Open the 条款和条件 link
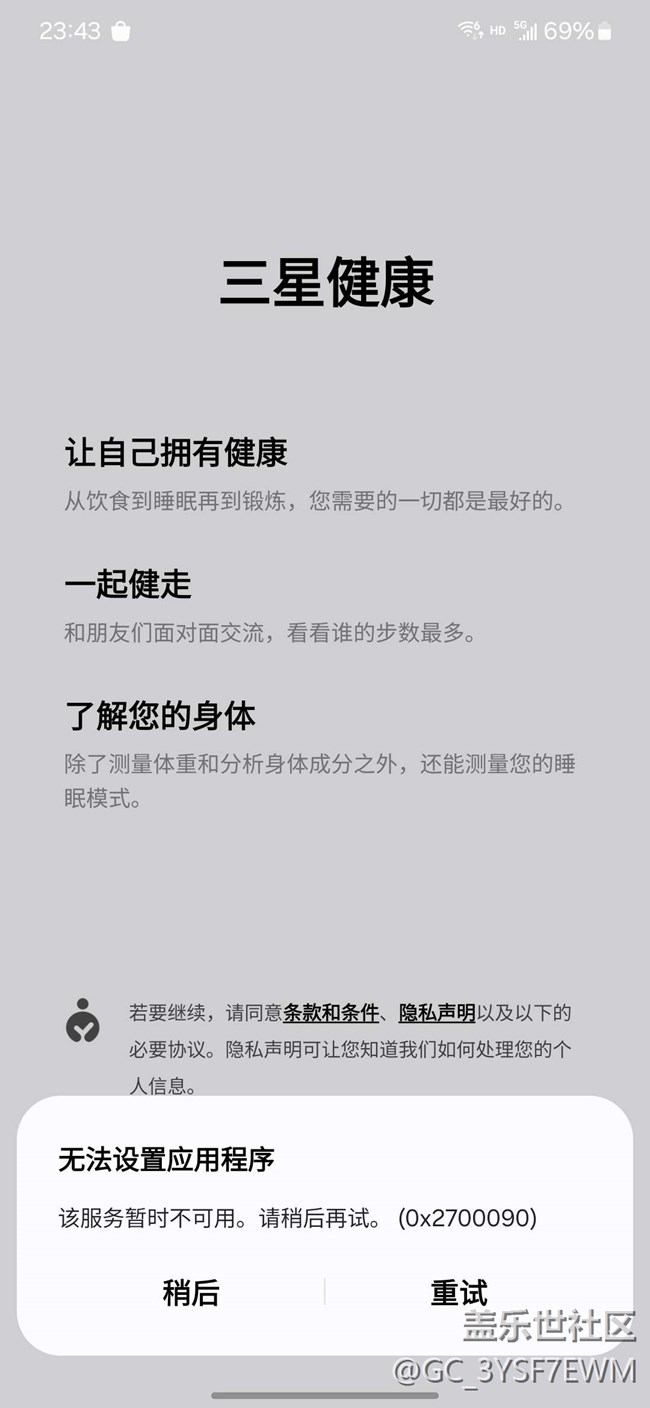This screenshot has height=1408, width=650. click(x=331, y=1013)
